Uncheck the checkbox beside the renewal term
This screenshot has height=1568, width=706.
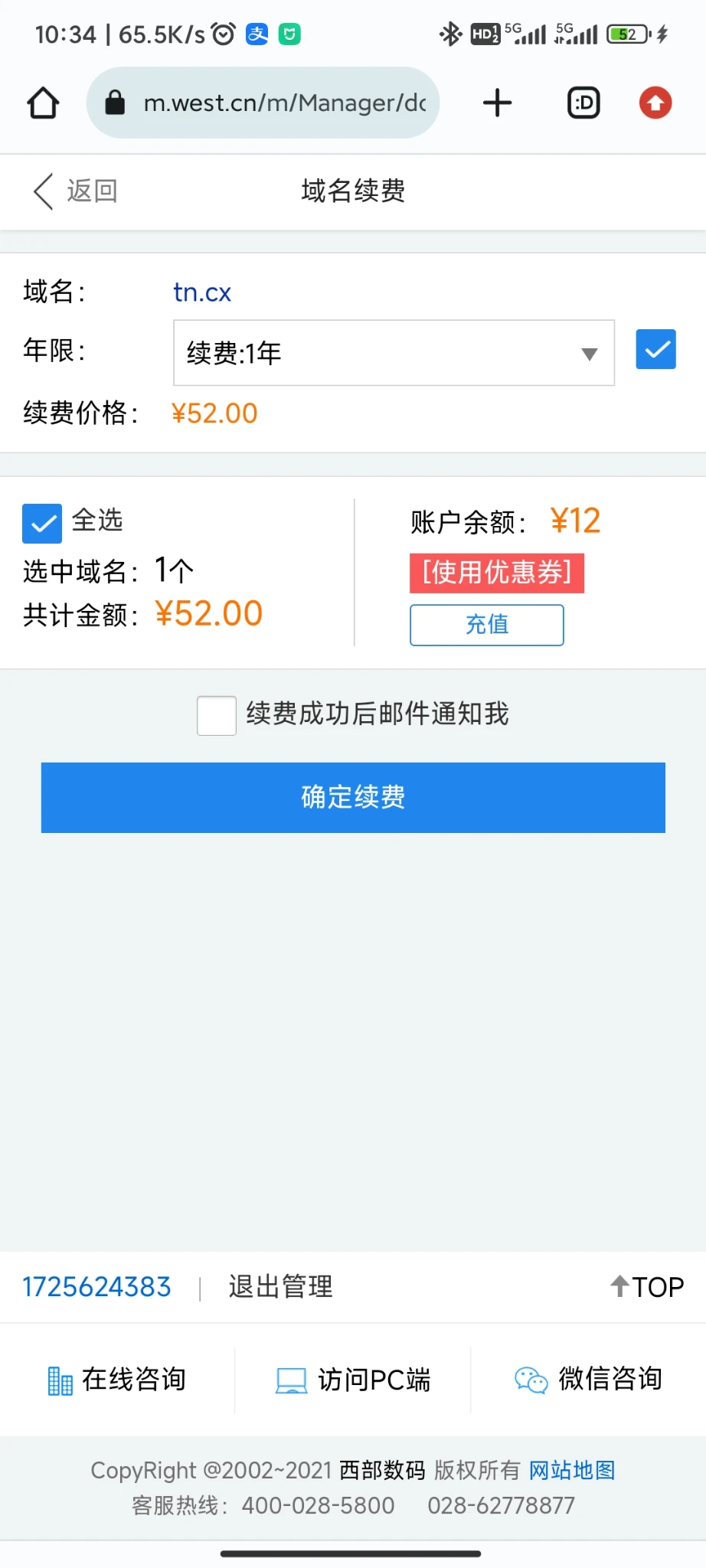(x=655, y=350)
